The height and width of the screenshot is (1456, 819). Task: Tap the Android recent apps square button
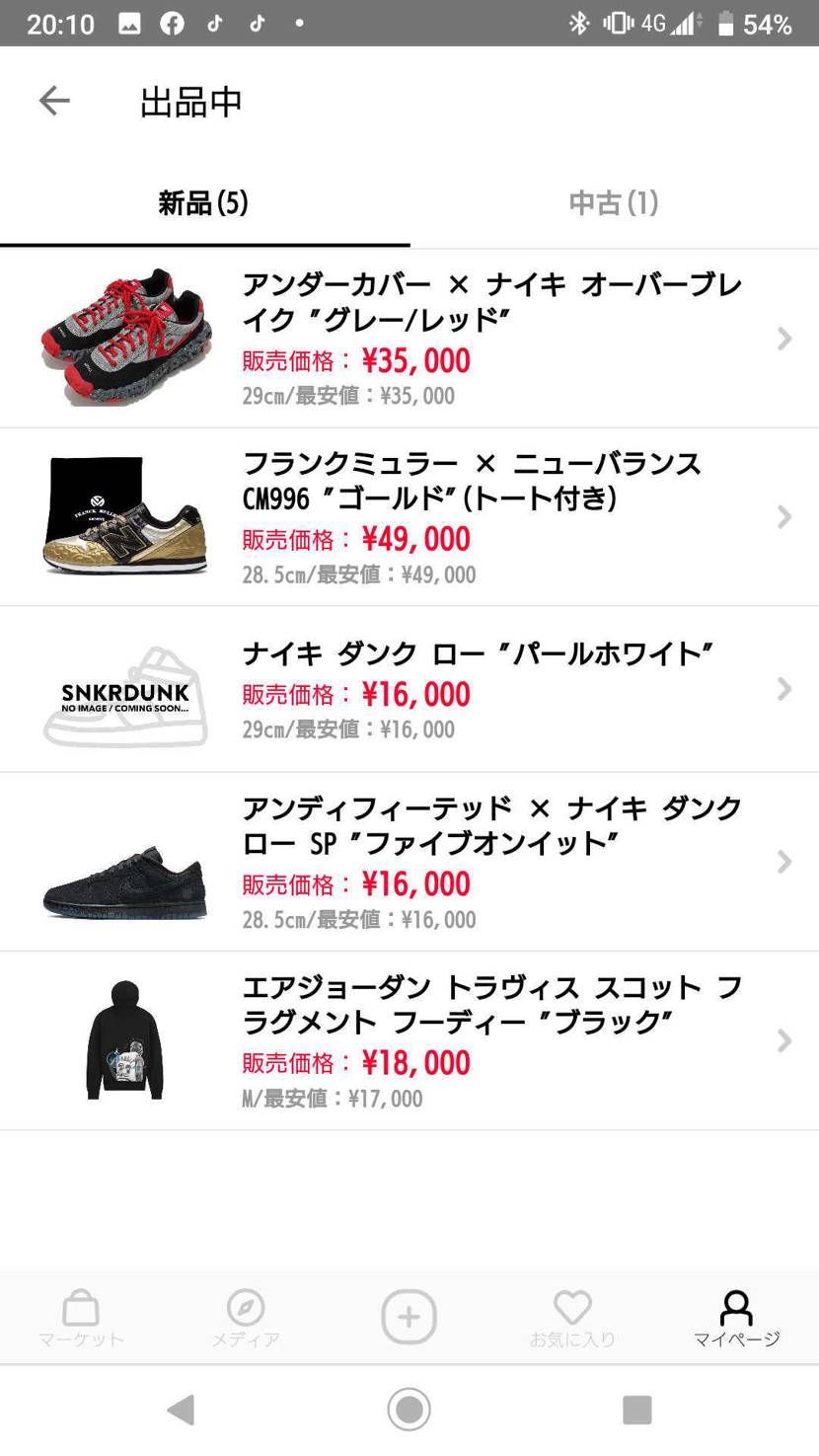click(x=635, y=1410)
